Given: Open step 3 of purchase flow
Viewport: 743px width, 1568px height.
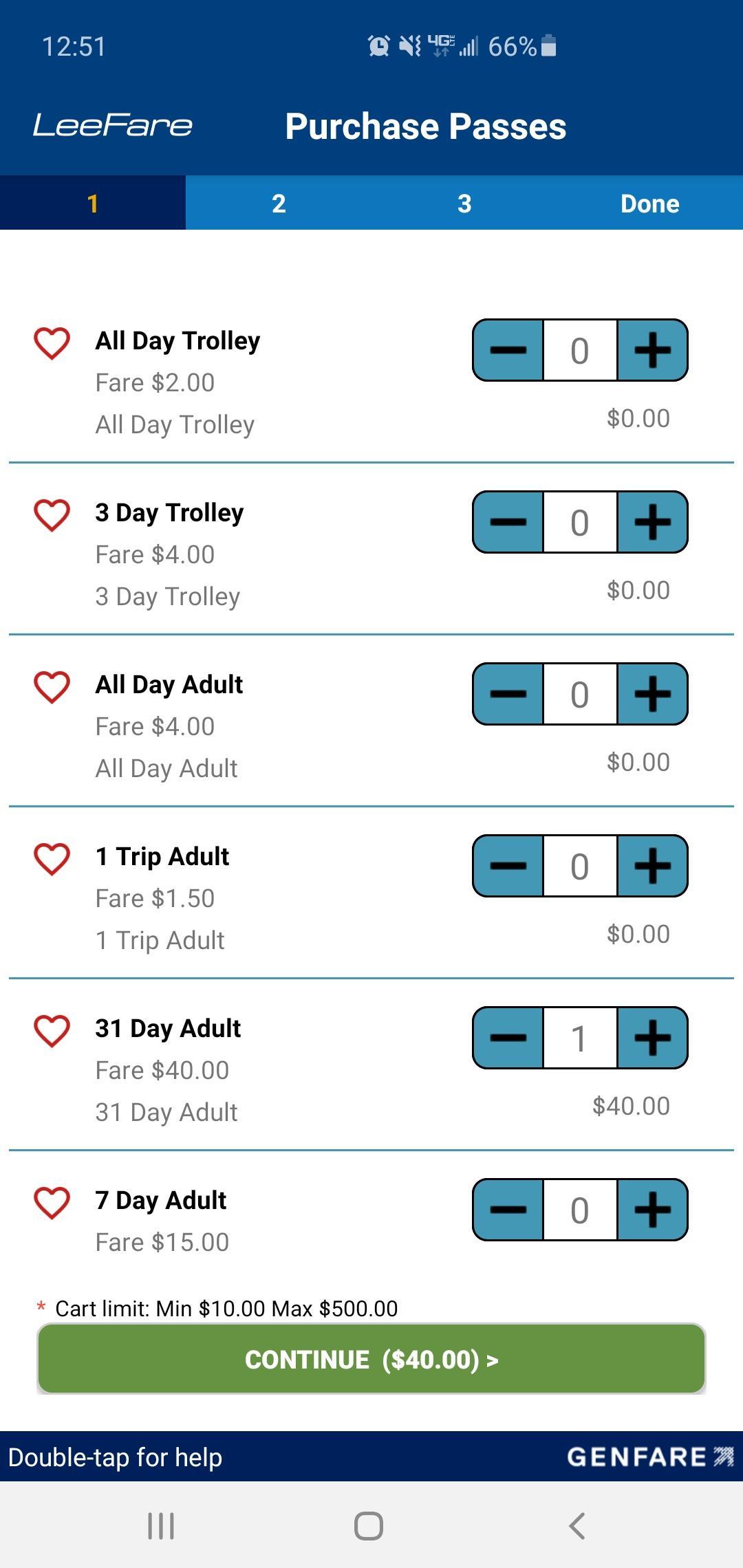Looking at the screenshot, I should [464, 204].
